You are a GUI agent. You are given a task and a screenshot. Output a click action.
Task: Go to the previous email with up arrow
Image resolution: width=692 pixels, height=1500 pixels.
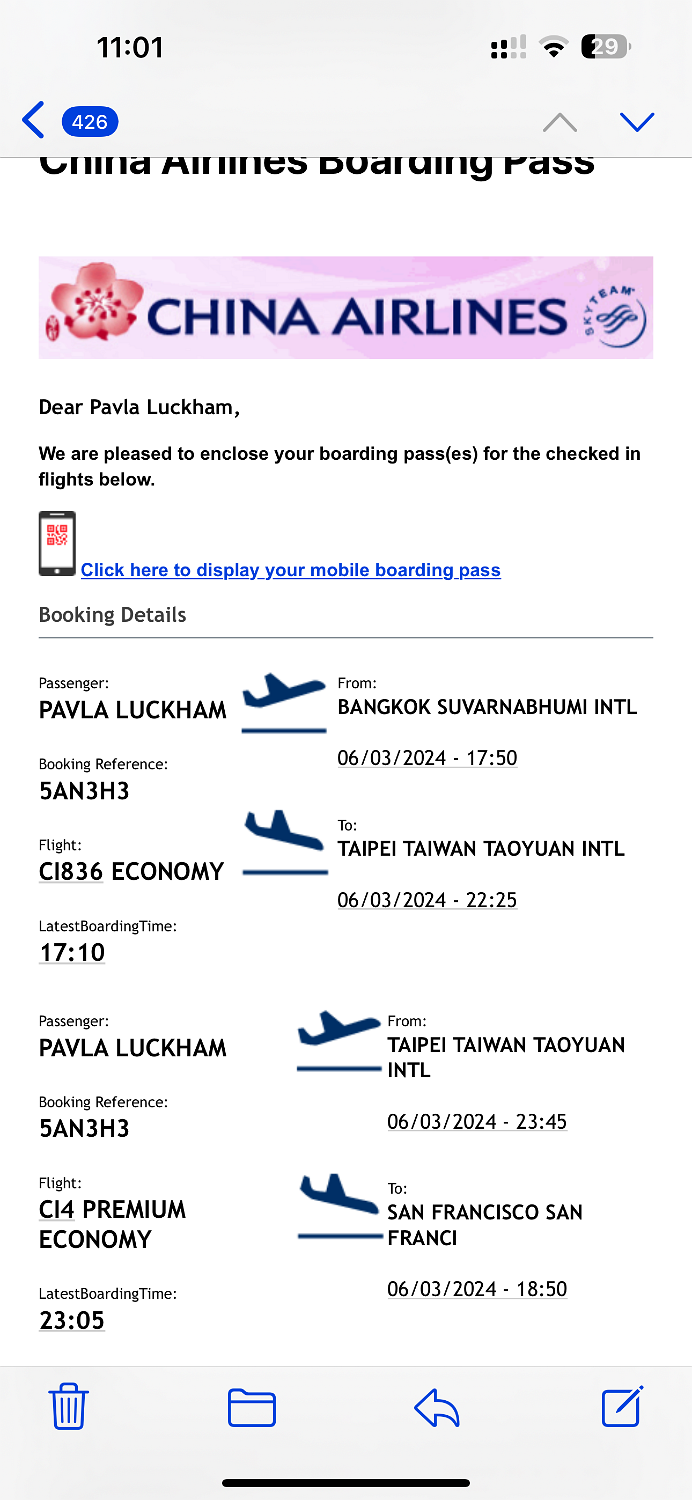(x=560, y=122)
